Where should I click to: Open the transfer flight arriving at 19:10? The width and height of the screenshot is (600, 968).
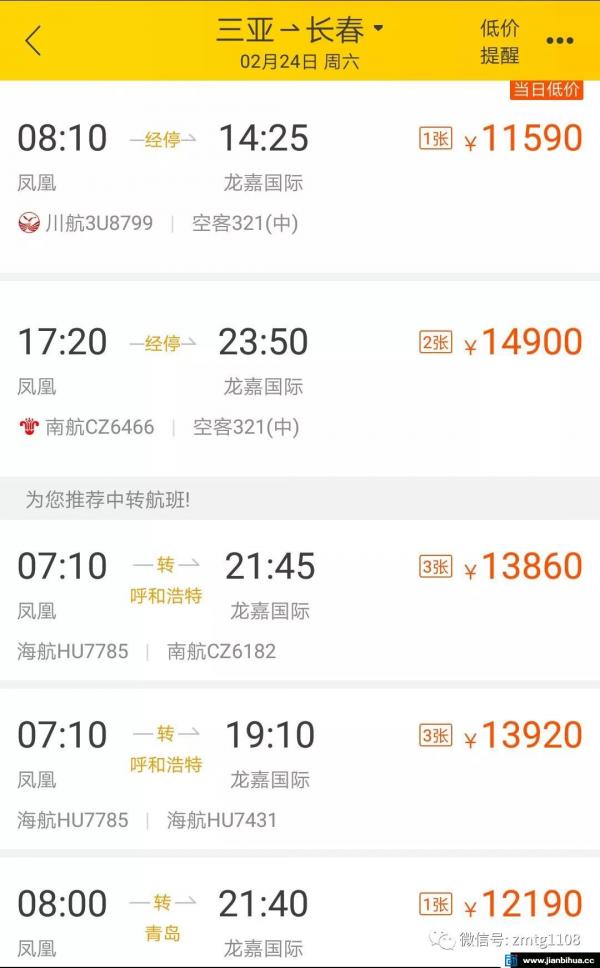(x=300, y=769)
